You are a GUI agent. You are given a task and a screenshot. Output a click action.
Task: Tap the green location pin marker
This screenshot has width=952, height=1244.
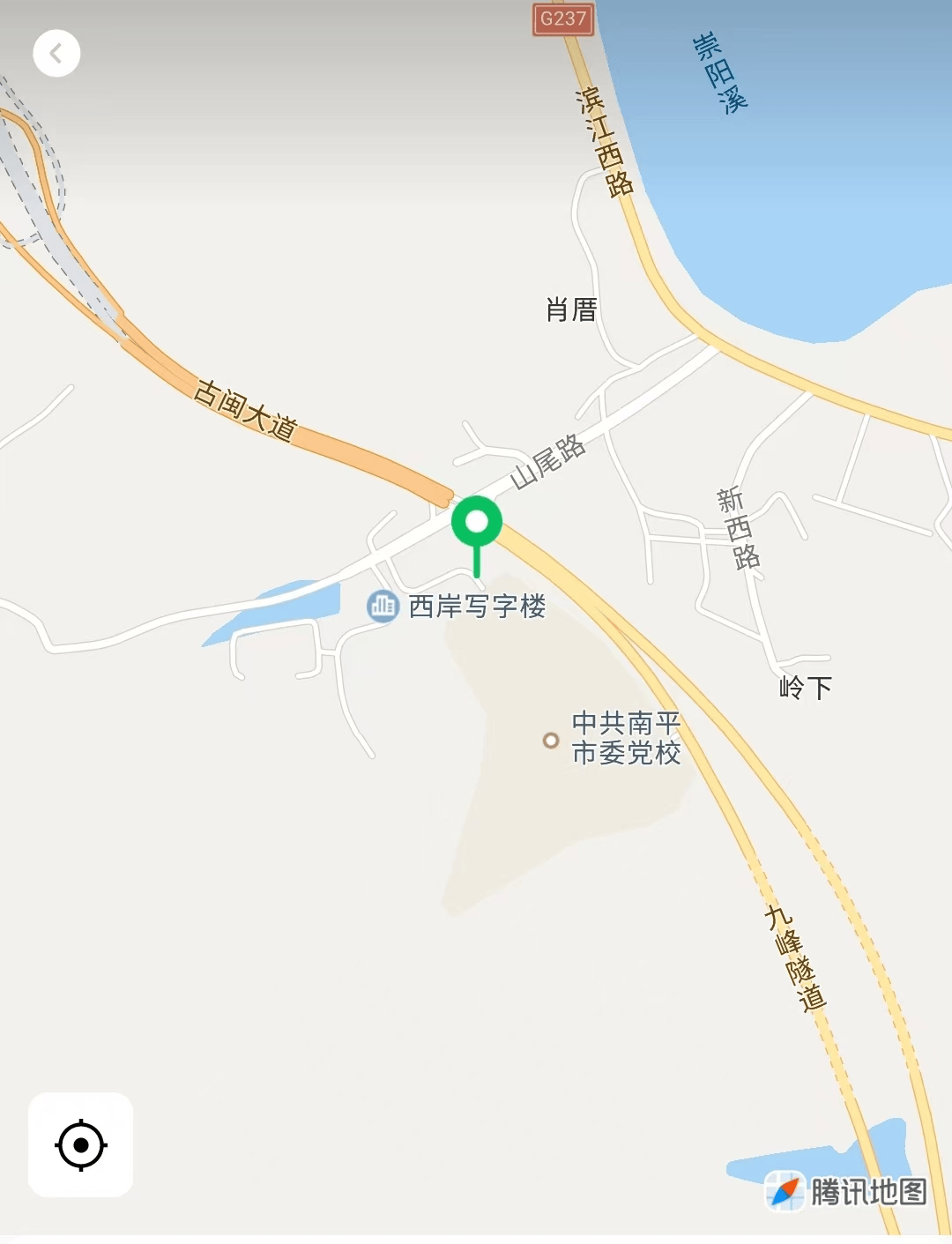[477, 523]
